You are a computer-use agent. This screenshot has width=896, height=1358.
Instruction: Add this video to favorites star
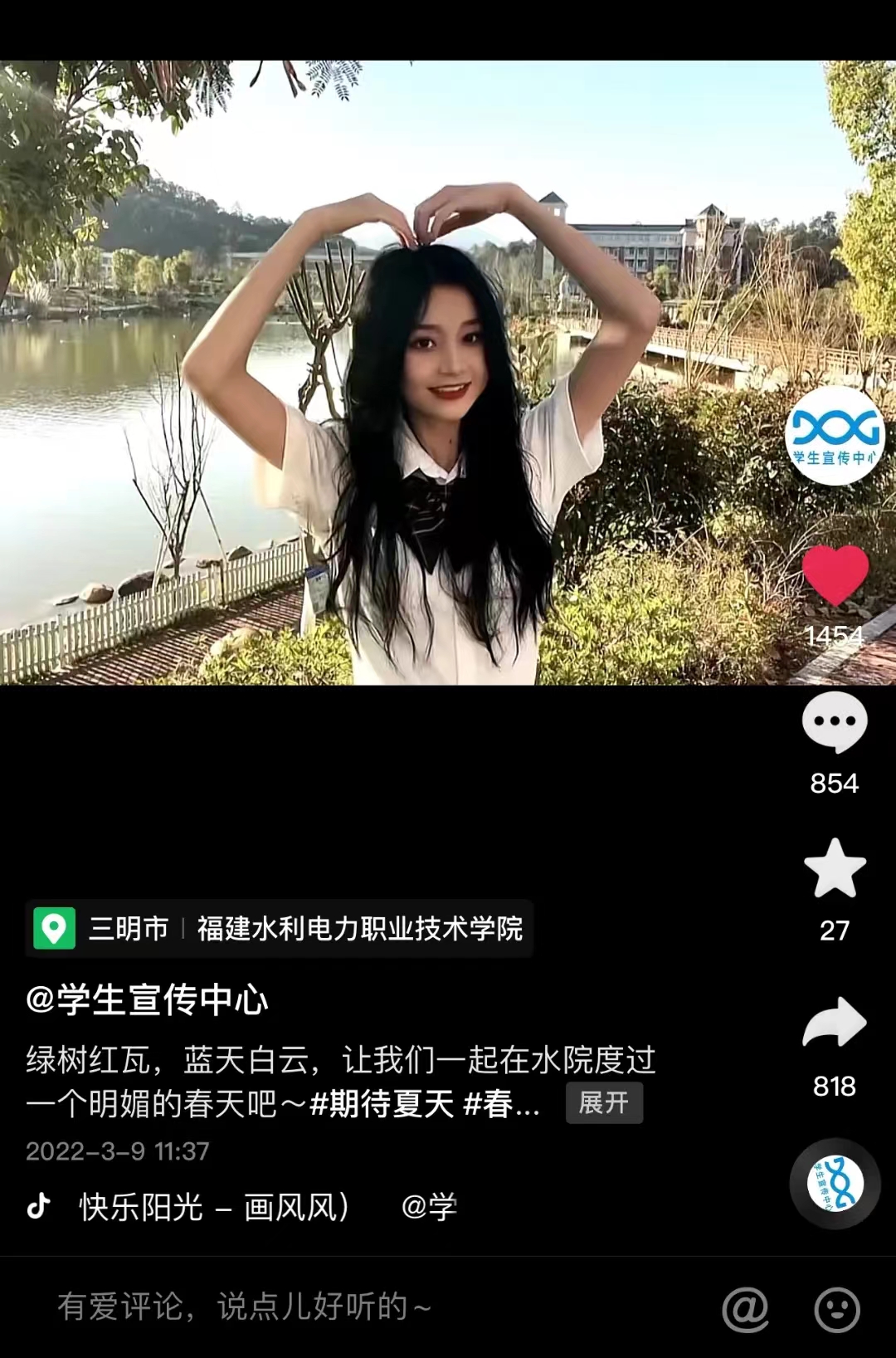pyautogui.click(x=835, y=868)
